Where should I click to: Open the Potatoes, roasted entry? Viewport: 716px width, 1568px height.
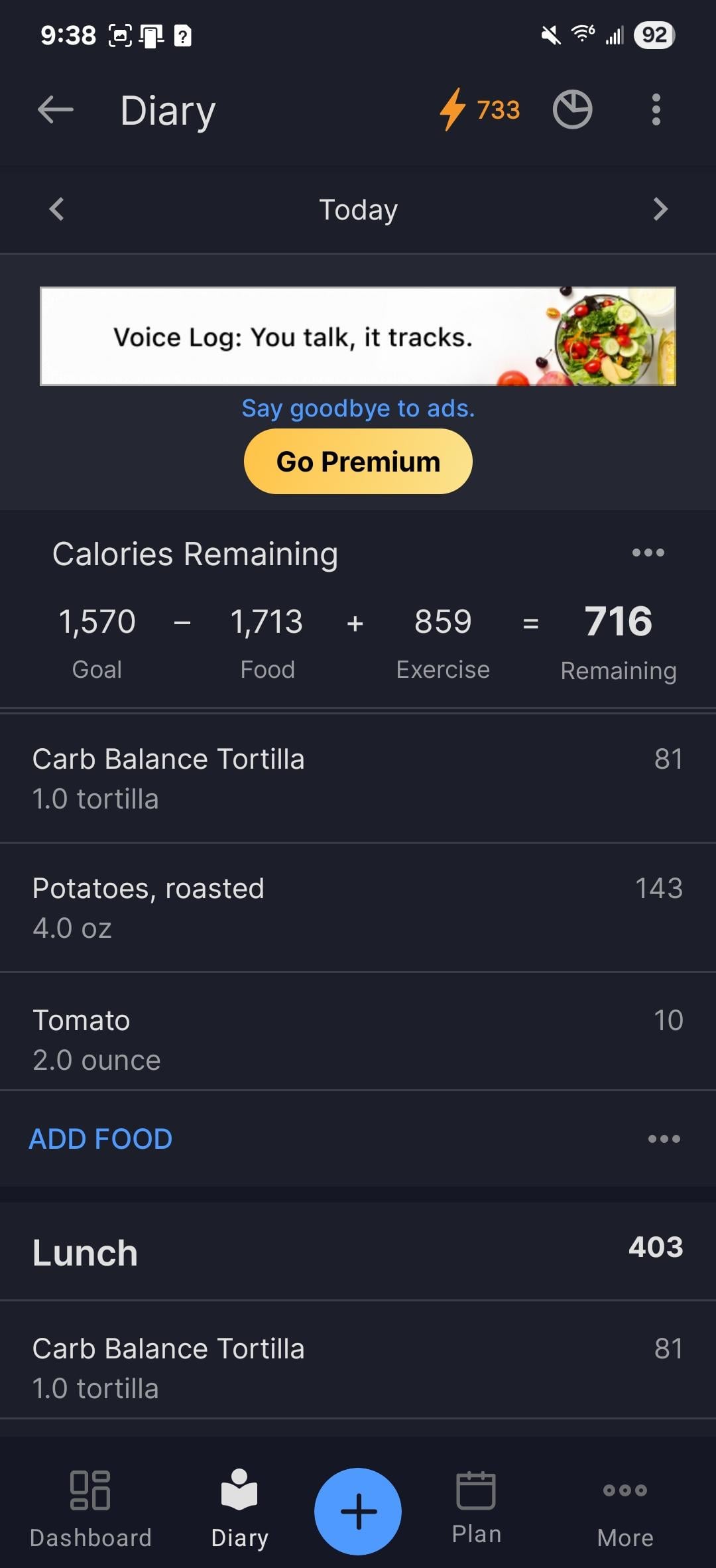[358, 907]
